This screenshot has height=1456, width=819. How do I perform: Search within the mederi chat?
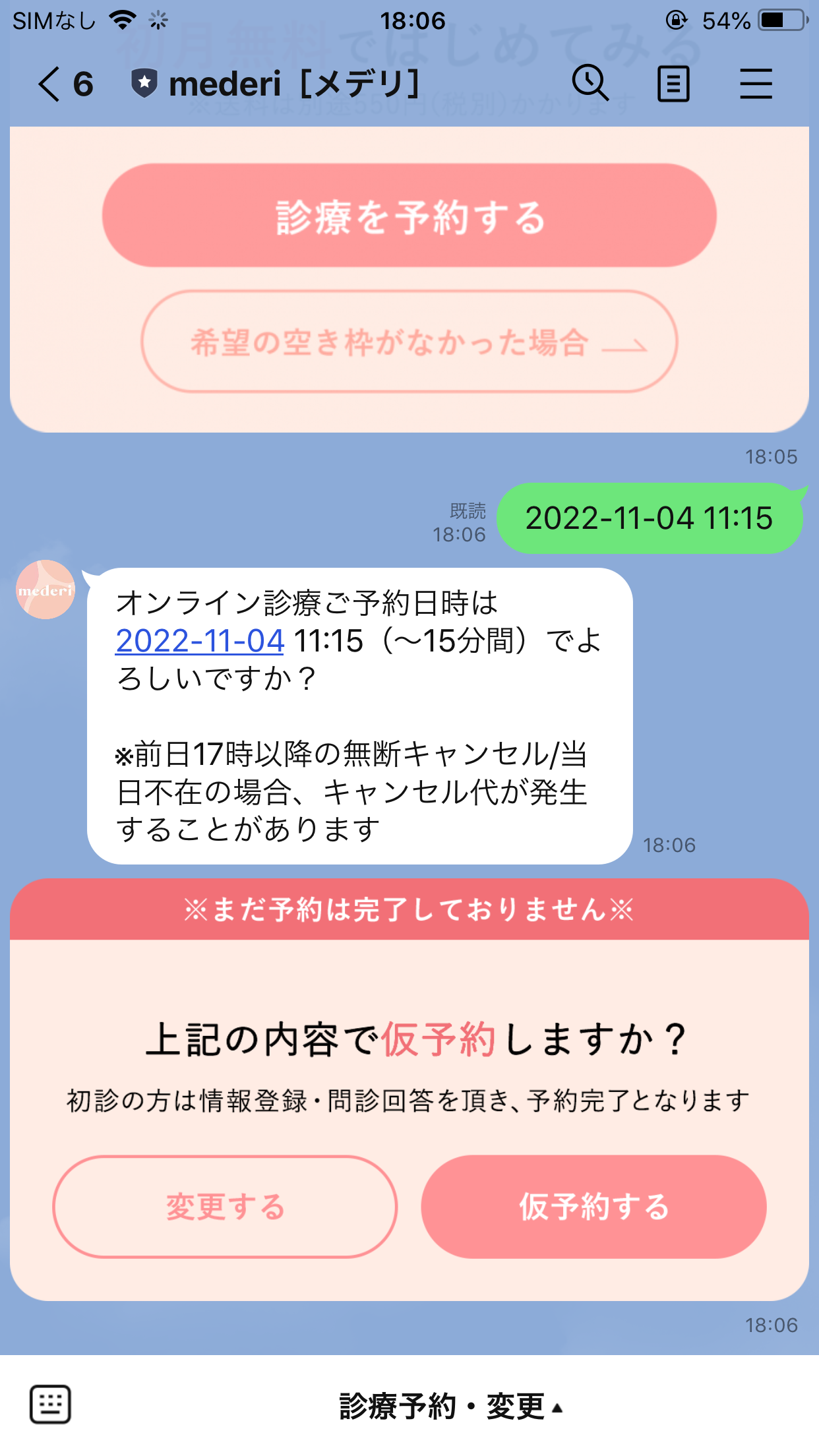click(590, 84)
